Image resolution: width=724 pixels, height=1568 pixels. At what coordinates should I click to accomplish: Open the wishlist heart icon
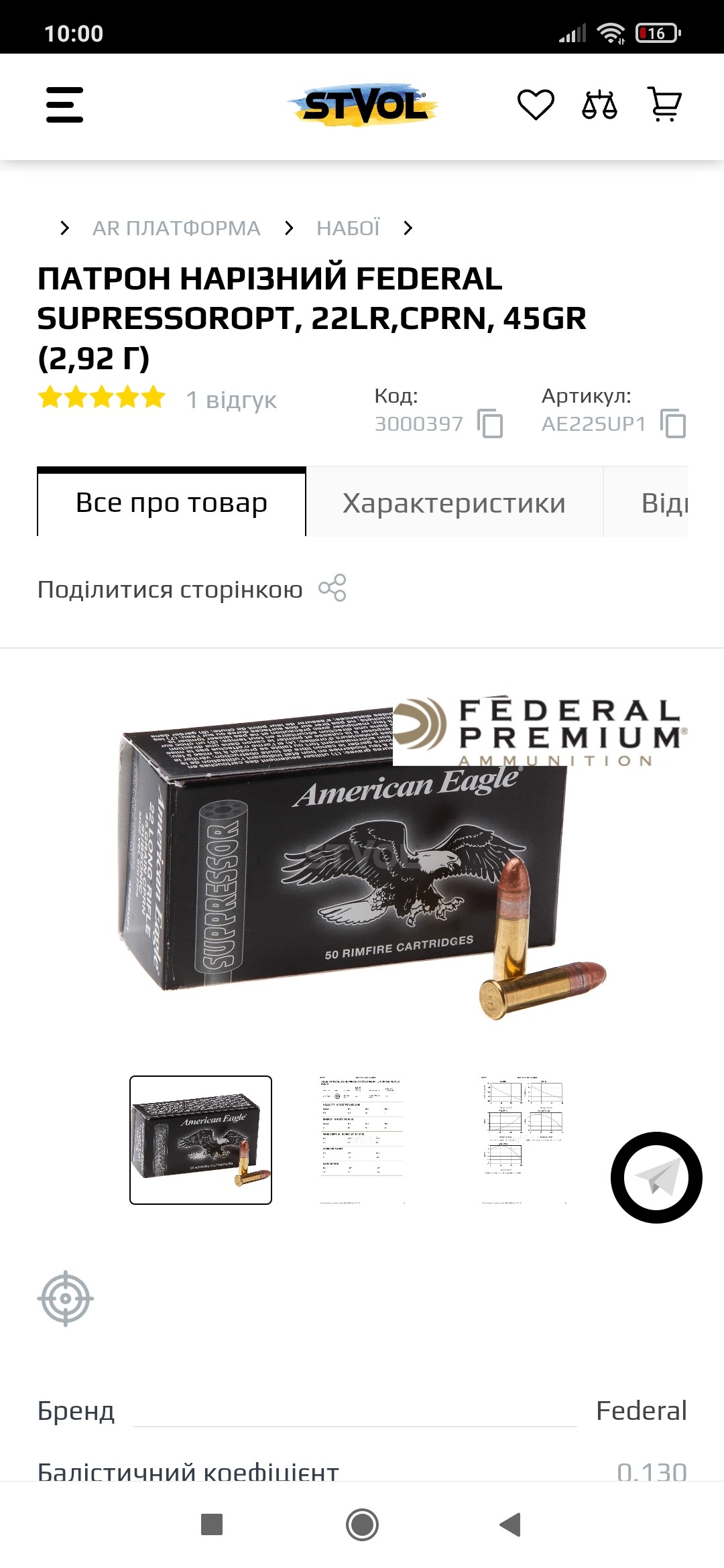point(536,105)
